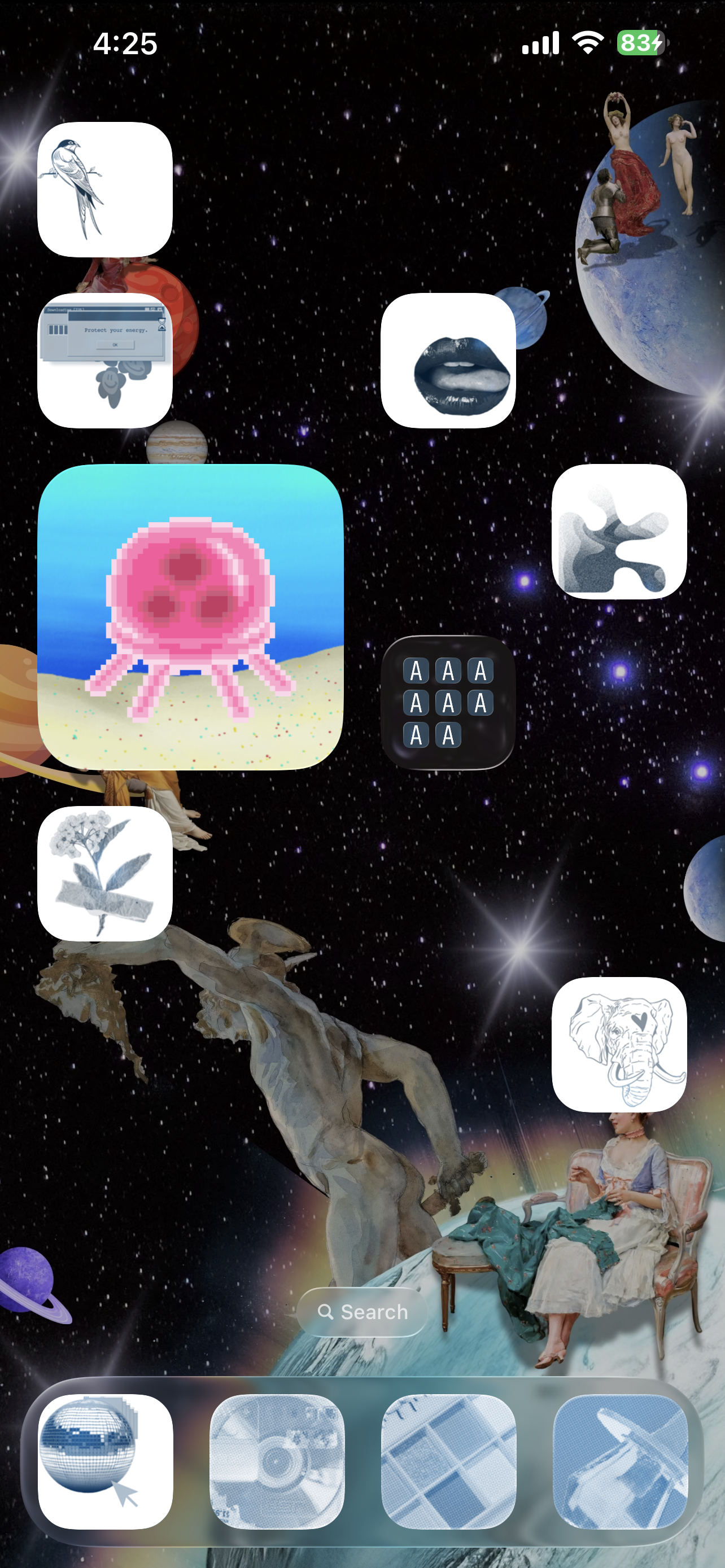Open the camera-lens halftone app in dock

pos(277,1461)
